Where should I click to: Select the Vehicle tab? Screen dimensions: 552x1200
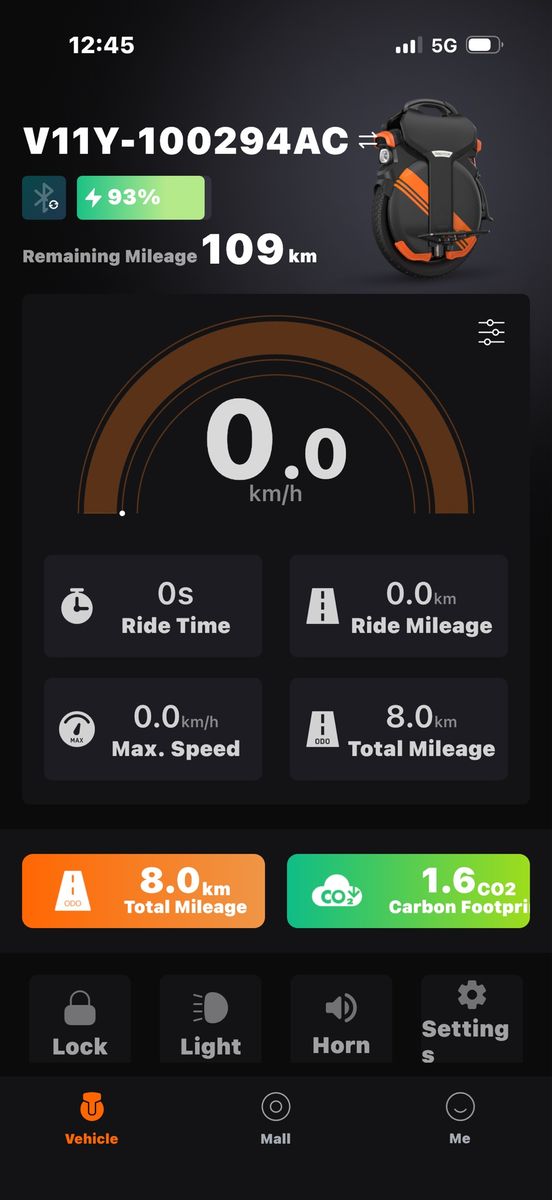(x=92, y=1118)
